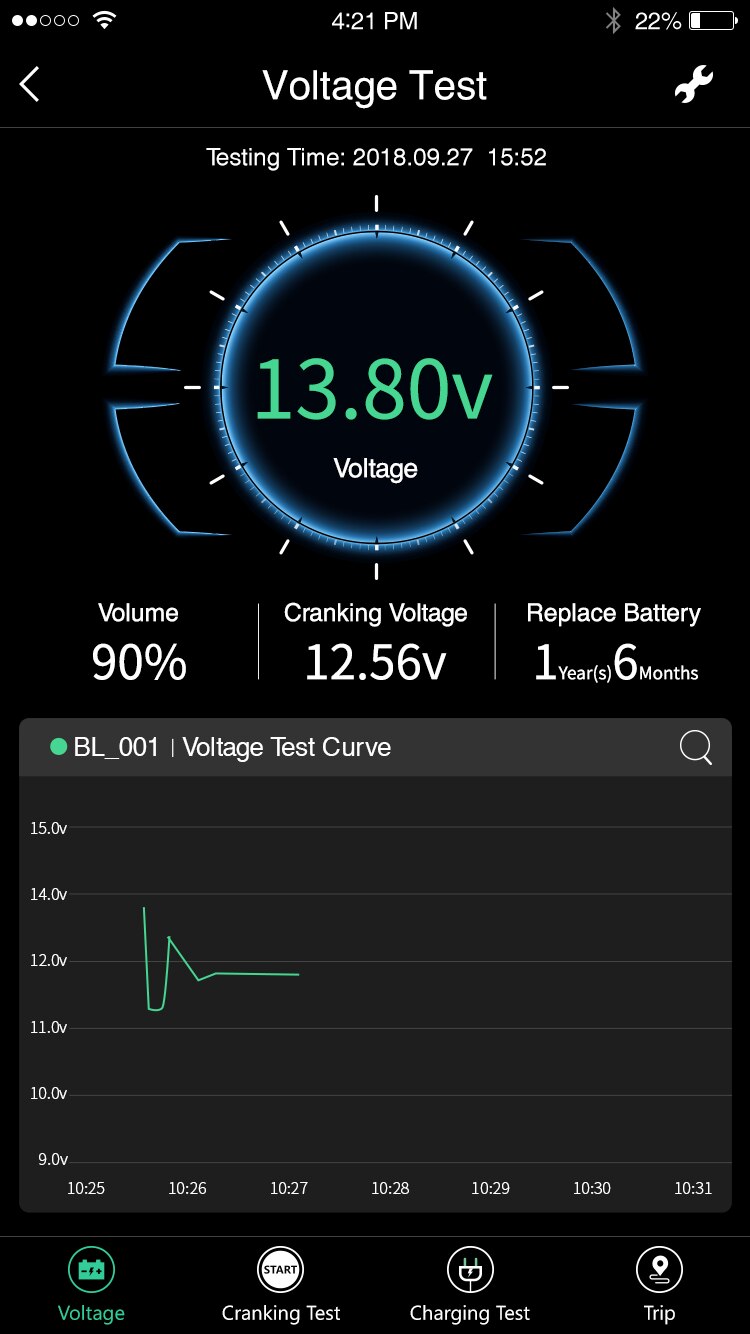Select the Voltage battery icon in bottom bar
The image size is (750, 1334).
tap(91, 1268)
